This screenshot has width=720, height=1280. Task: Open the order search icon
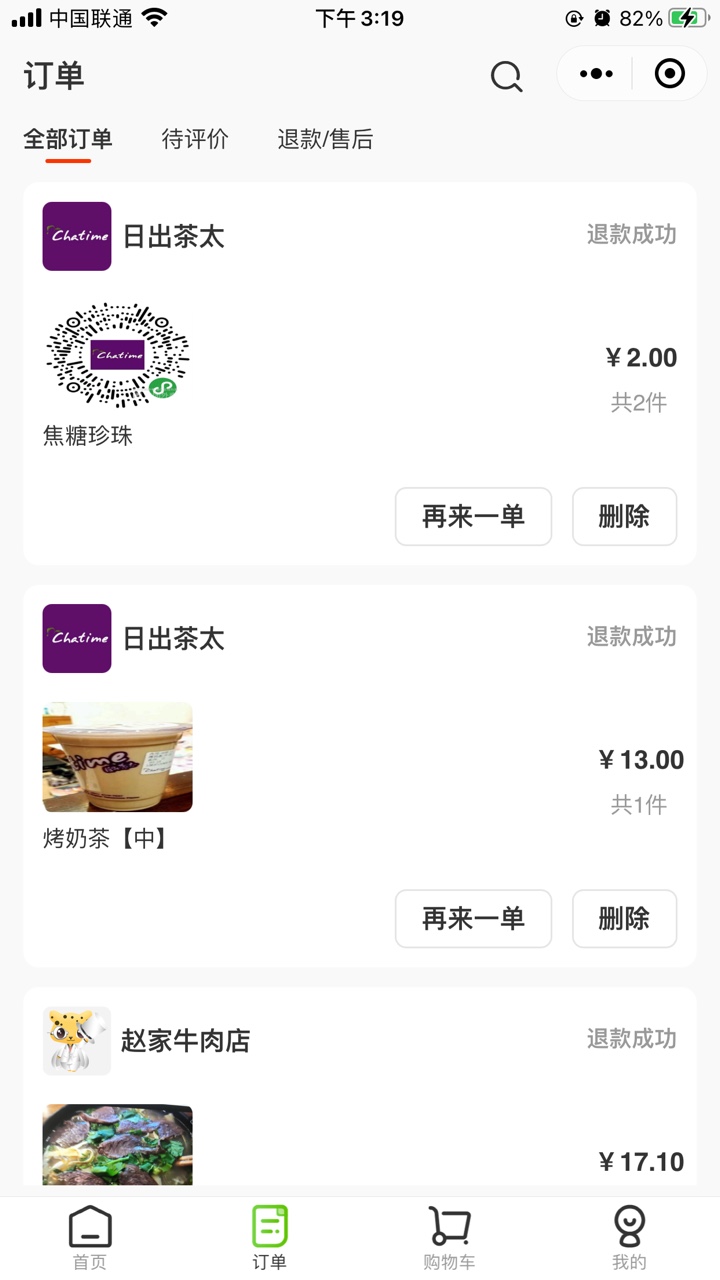coord(506,76)
